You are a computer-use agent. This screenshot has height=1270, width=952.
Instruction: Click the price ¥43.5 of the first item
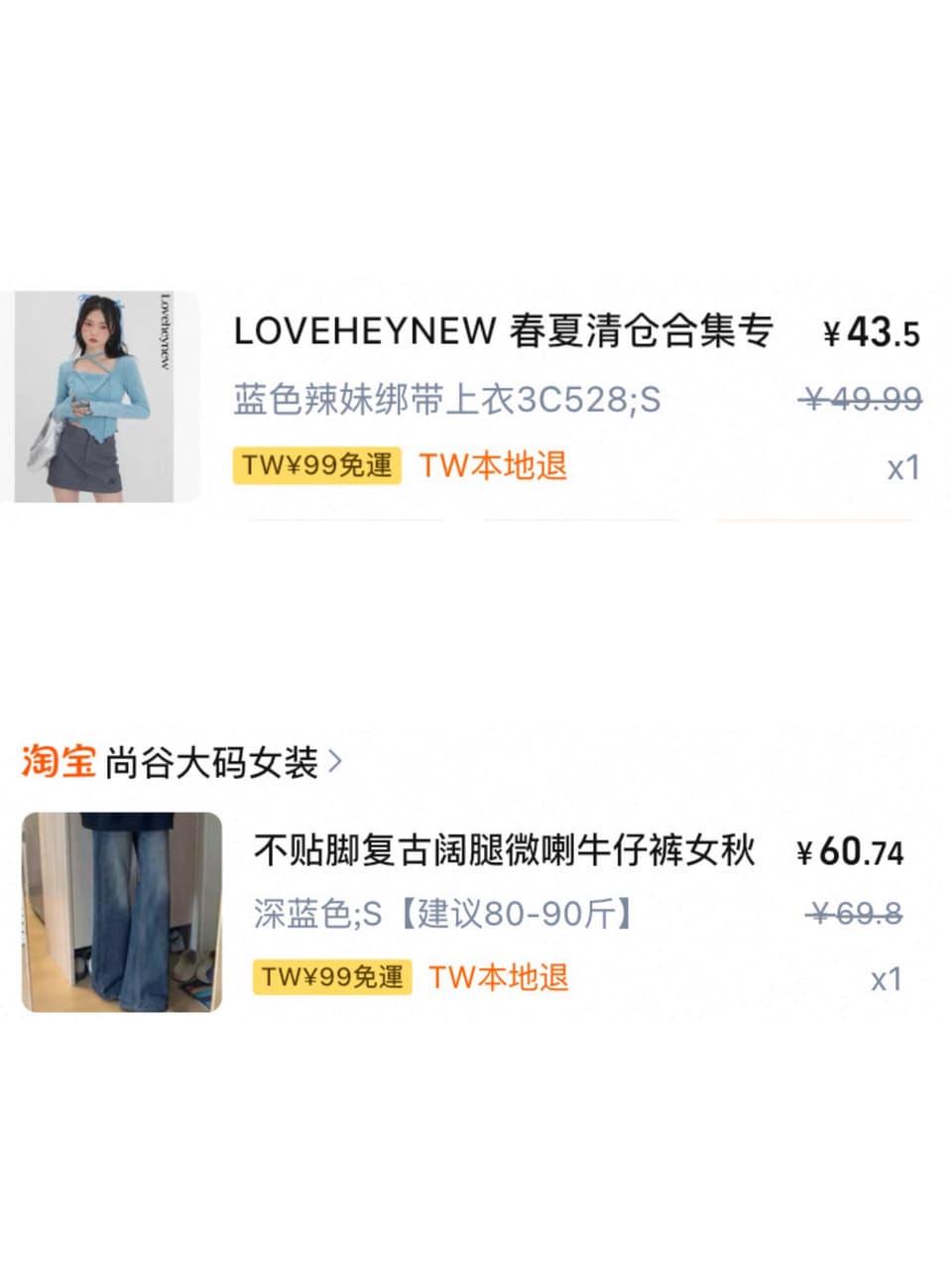873,334
